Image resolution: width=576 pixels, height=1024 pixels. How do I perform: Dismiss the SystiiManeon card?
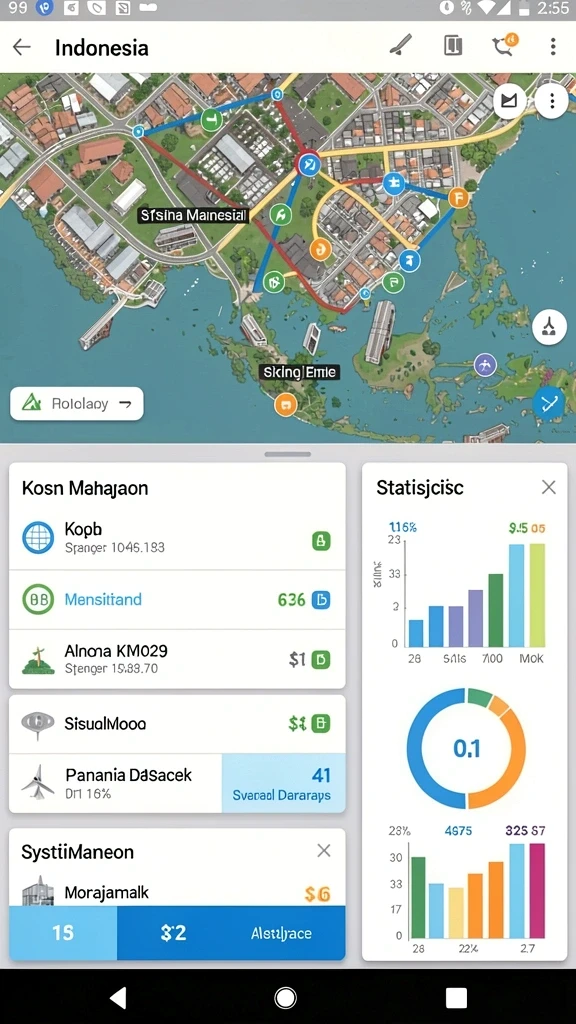coord(323,850)
